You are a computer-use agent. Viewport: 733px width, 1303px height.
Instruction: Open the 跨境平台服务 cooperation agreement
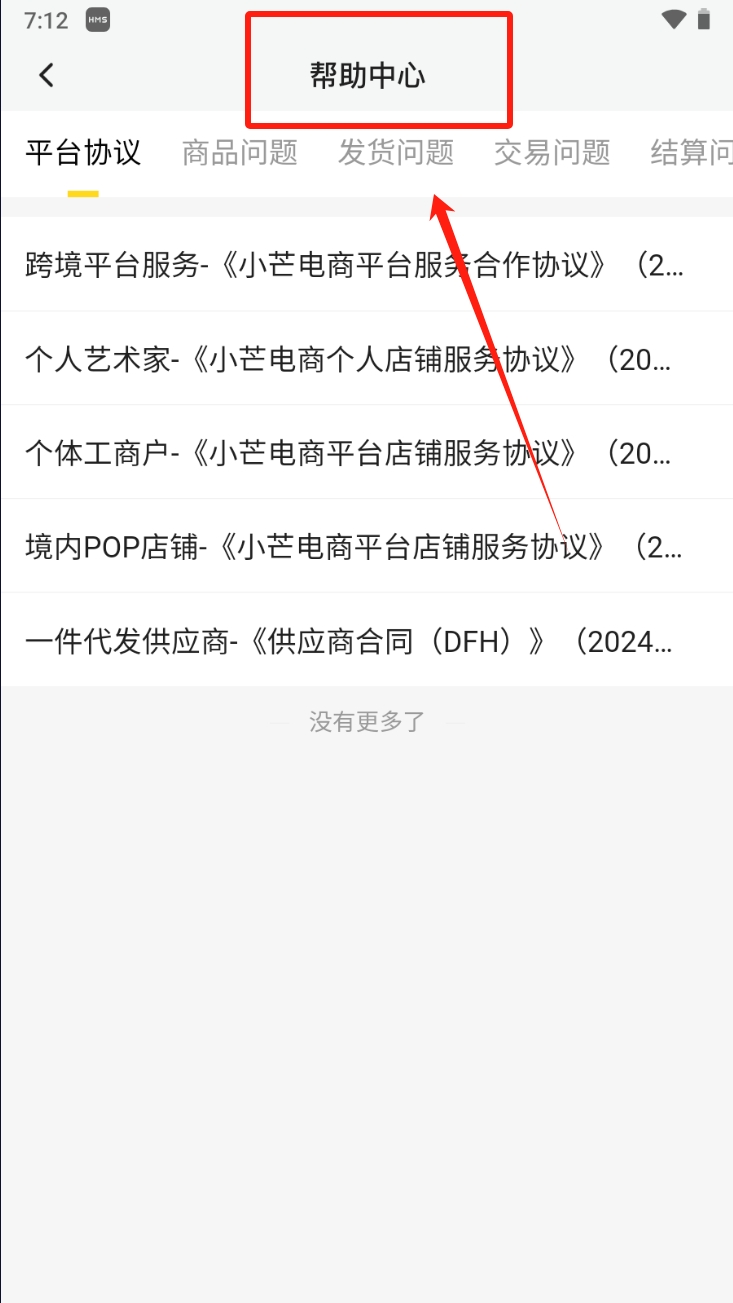(355, 265)
